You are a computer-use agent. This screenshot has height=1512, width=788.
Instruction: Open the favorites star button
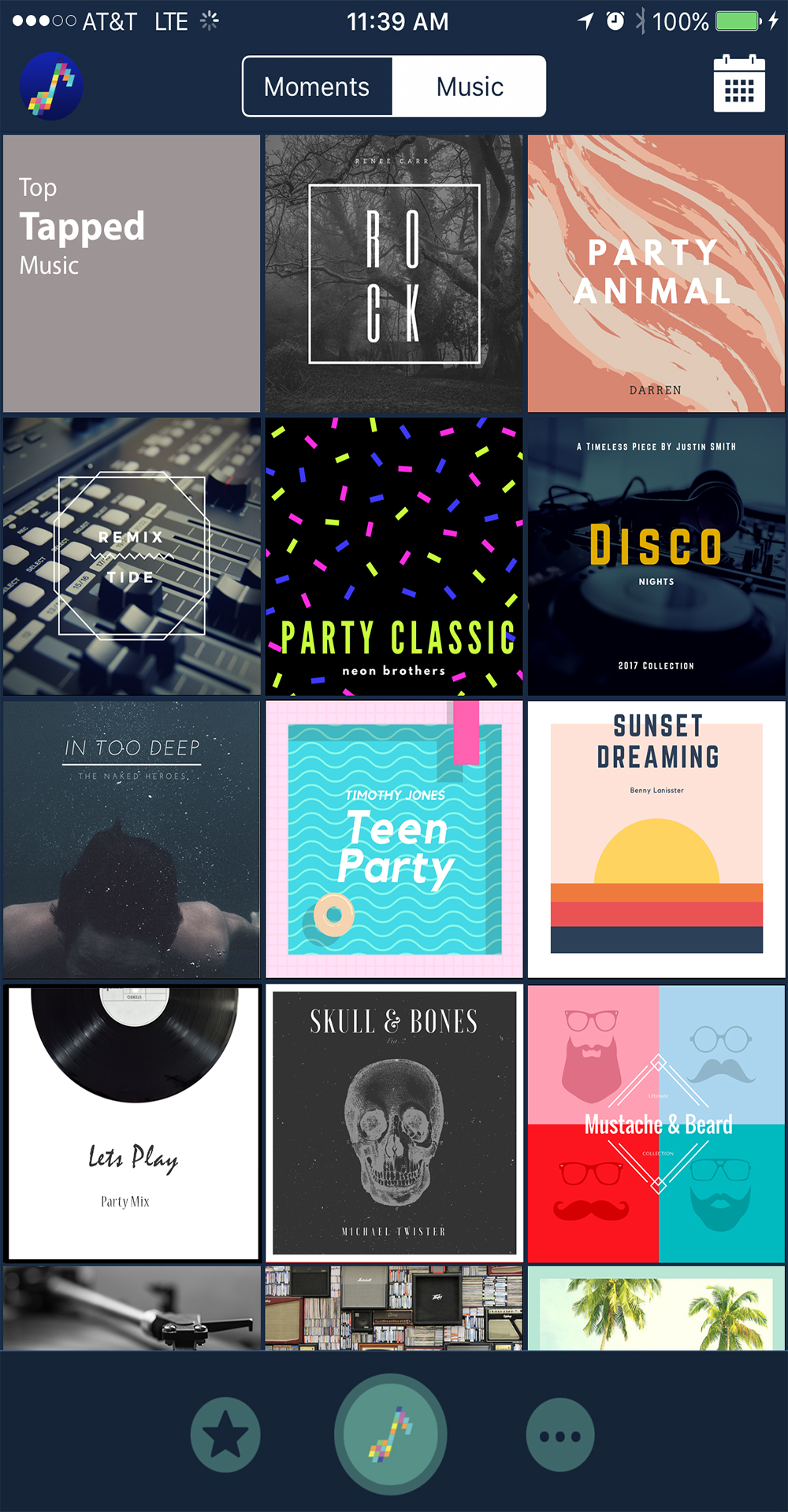[x=225, y=1435]
